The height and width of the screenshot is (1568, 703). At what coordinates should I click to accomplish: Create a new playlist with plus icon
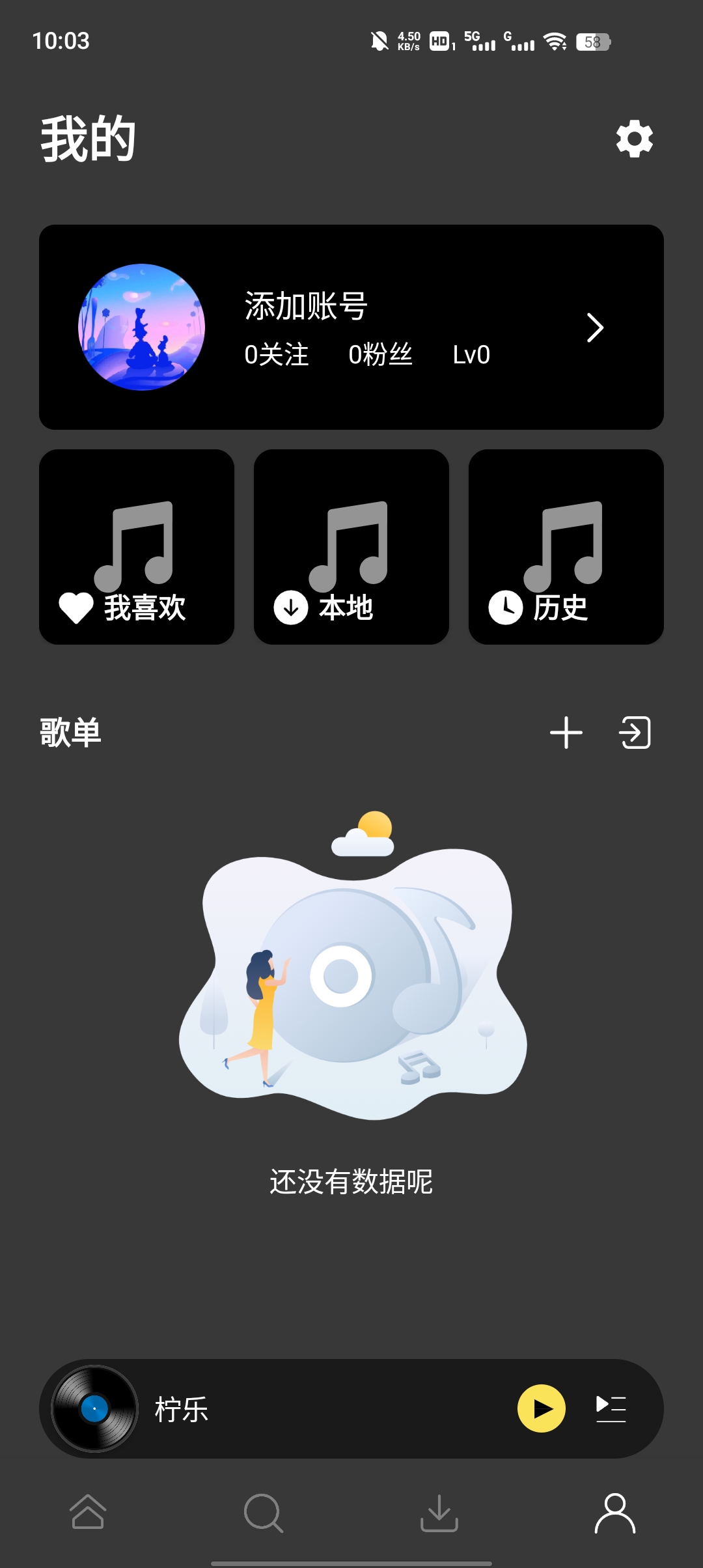tap(566, 733)
